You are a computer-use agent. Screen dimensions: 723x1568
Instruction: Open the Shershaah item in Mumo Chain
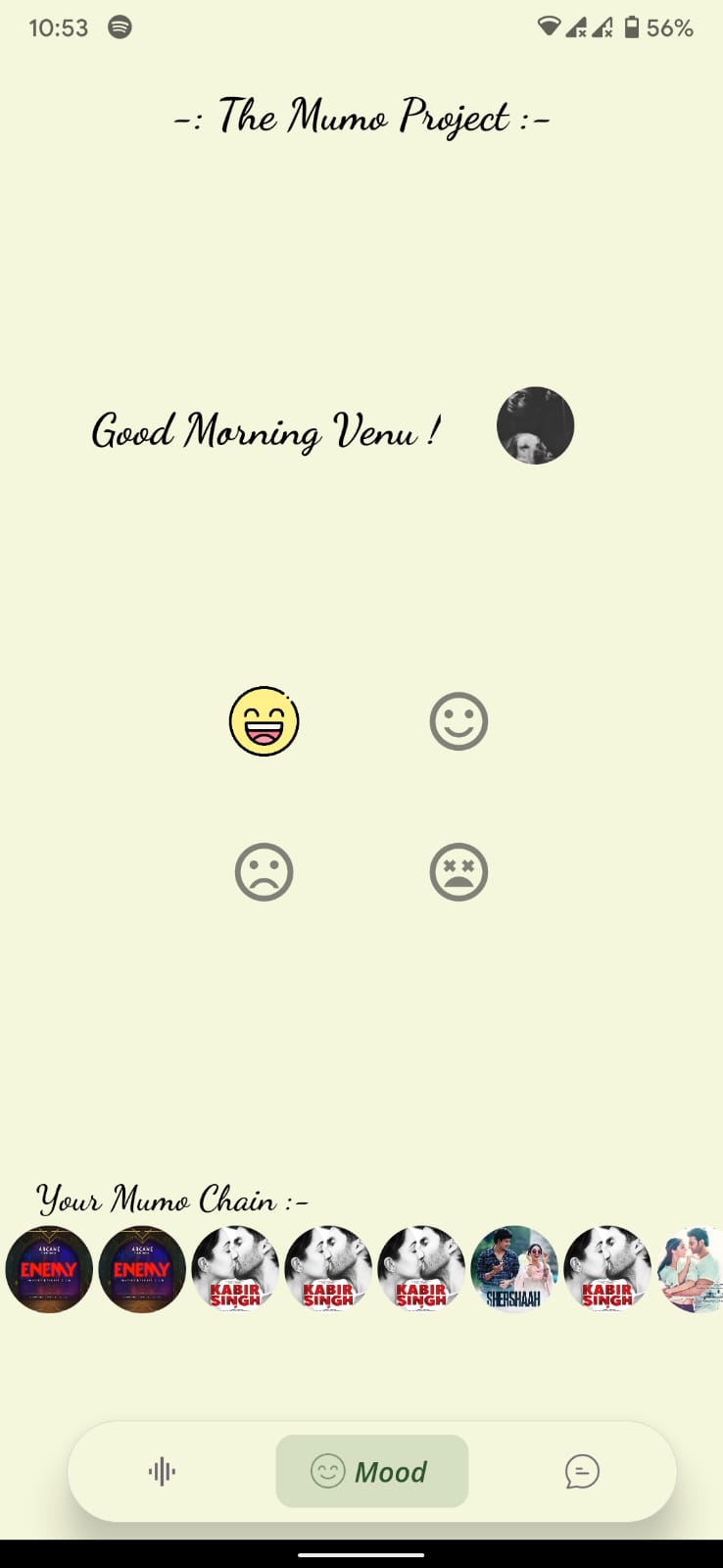tap(514, 1269)
